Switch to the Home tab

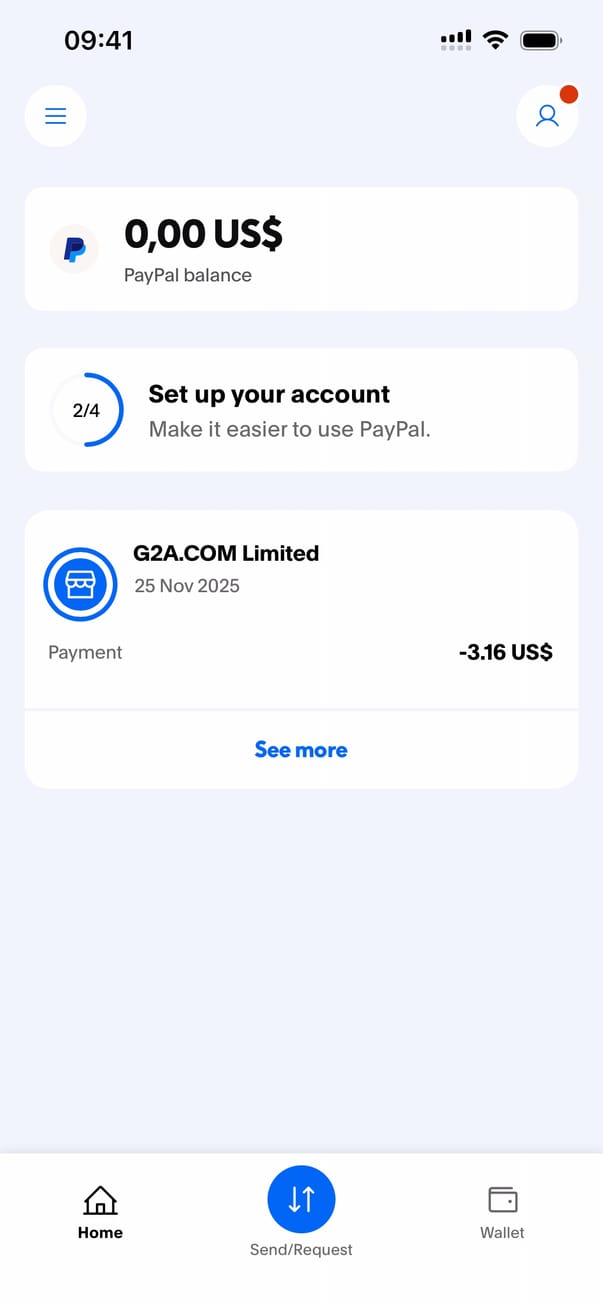(100, 1211)
